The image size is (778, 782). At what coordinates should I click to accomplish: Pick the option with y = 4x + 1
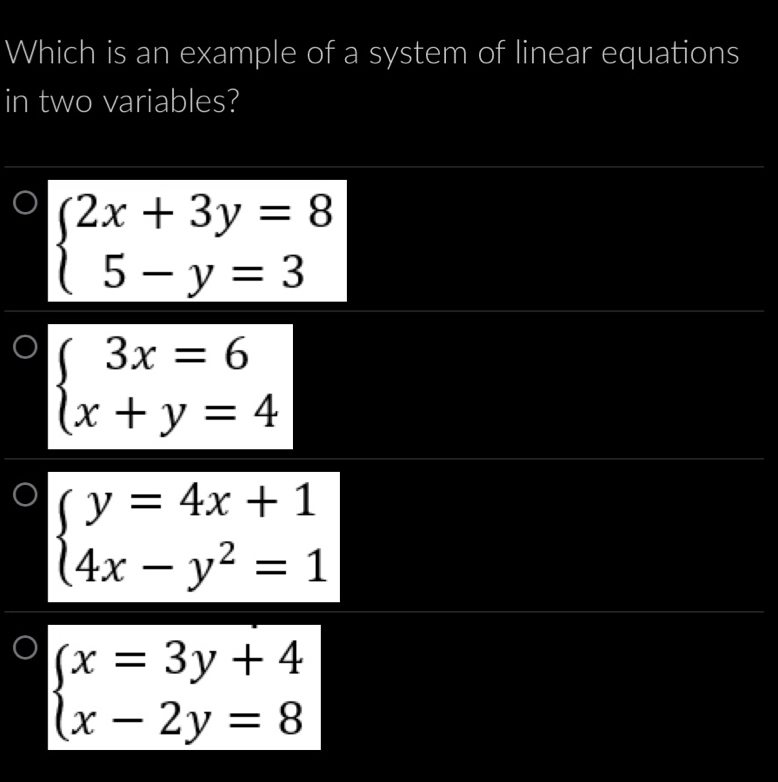click(x=24, y=496)
